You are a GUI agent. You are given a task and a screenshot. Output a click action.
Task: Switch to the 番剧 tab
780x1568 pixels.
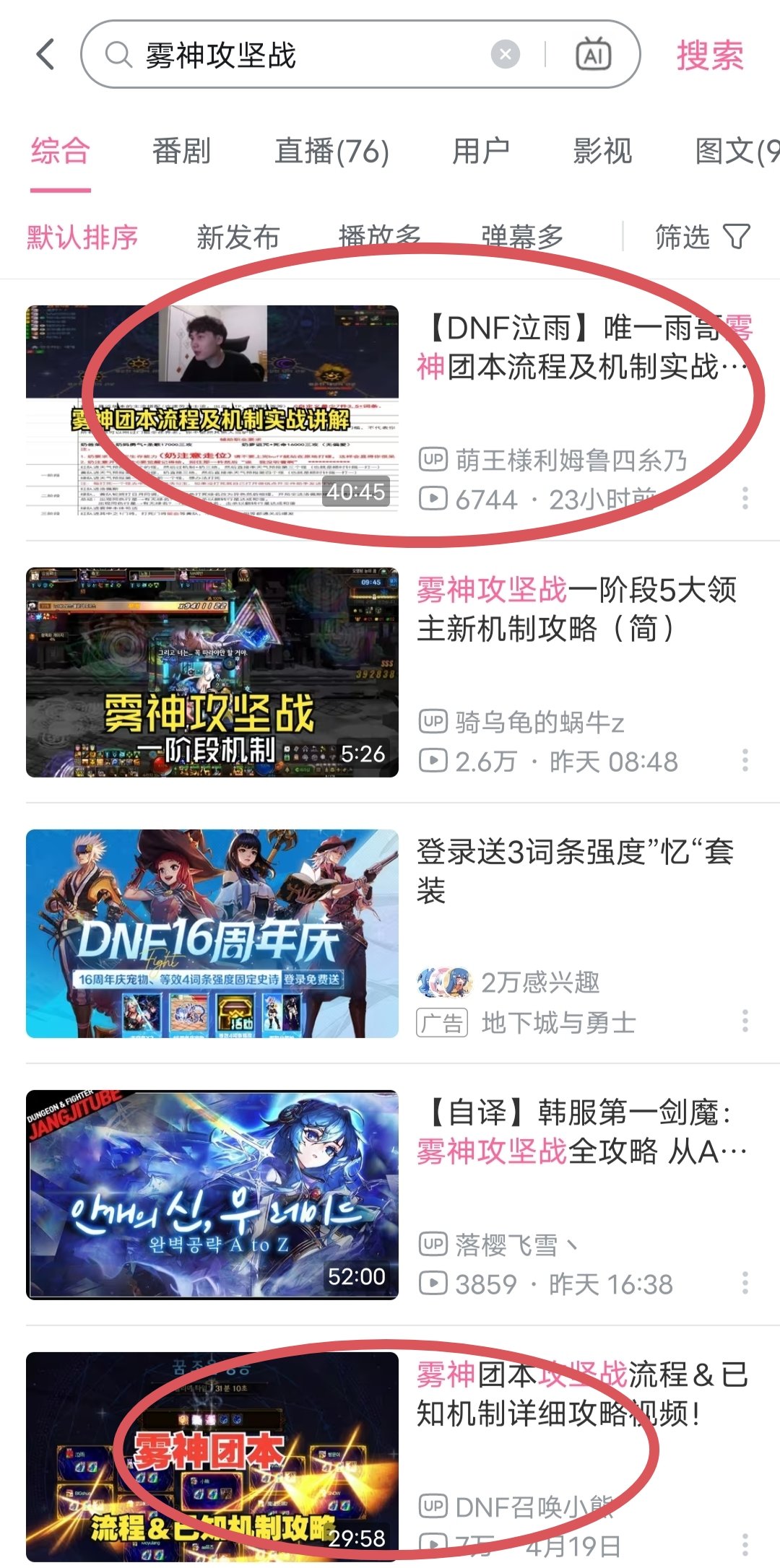coord(181,152)
